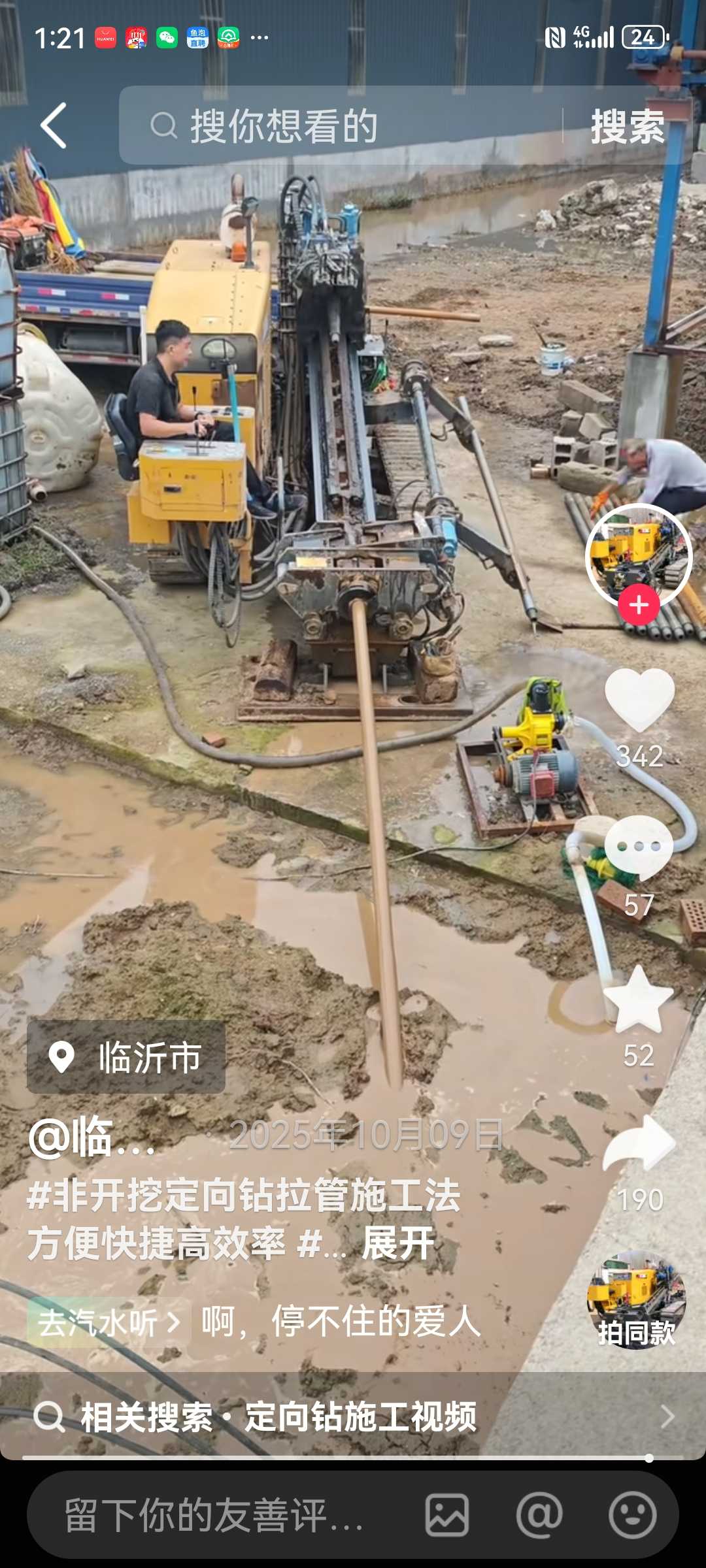The image size is (706, 1568).
Task: Expand the caption with 展开
Action: (x=398, y=1243)
